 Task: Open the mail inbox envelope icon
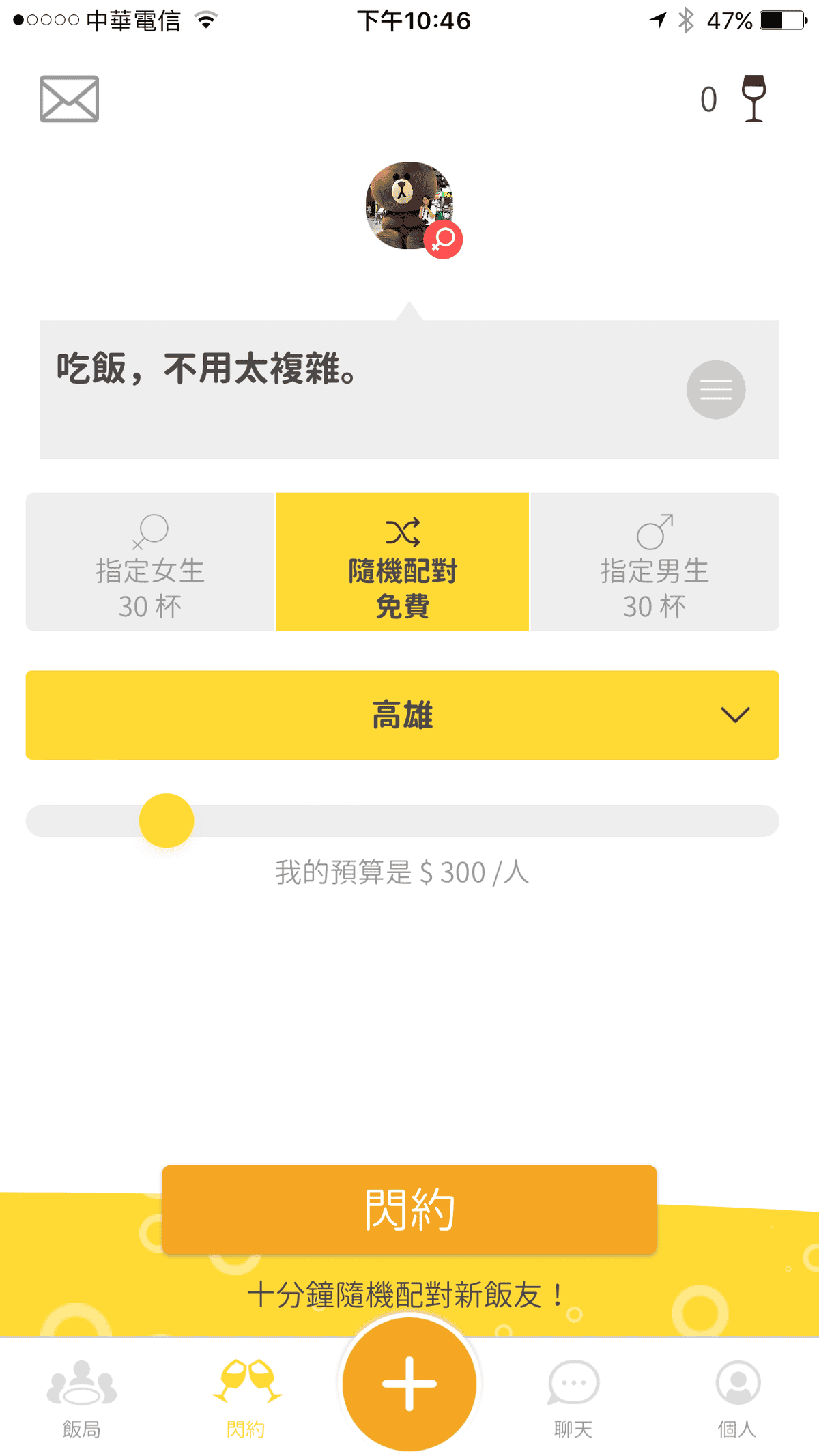(x=68, y=100)
